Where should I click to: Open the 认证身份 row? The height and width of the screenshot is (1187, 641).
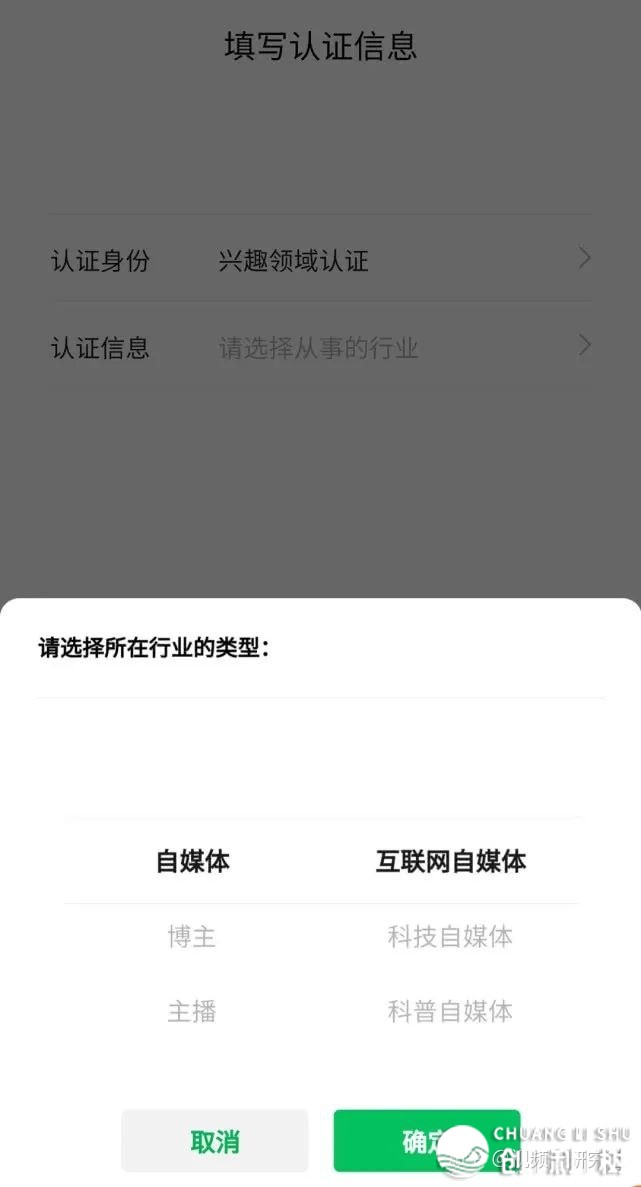coord(320,261)
